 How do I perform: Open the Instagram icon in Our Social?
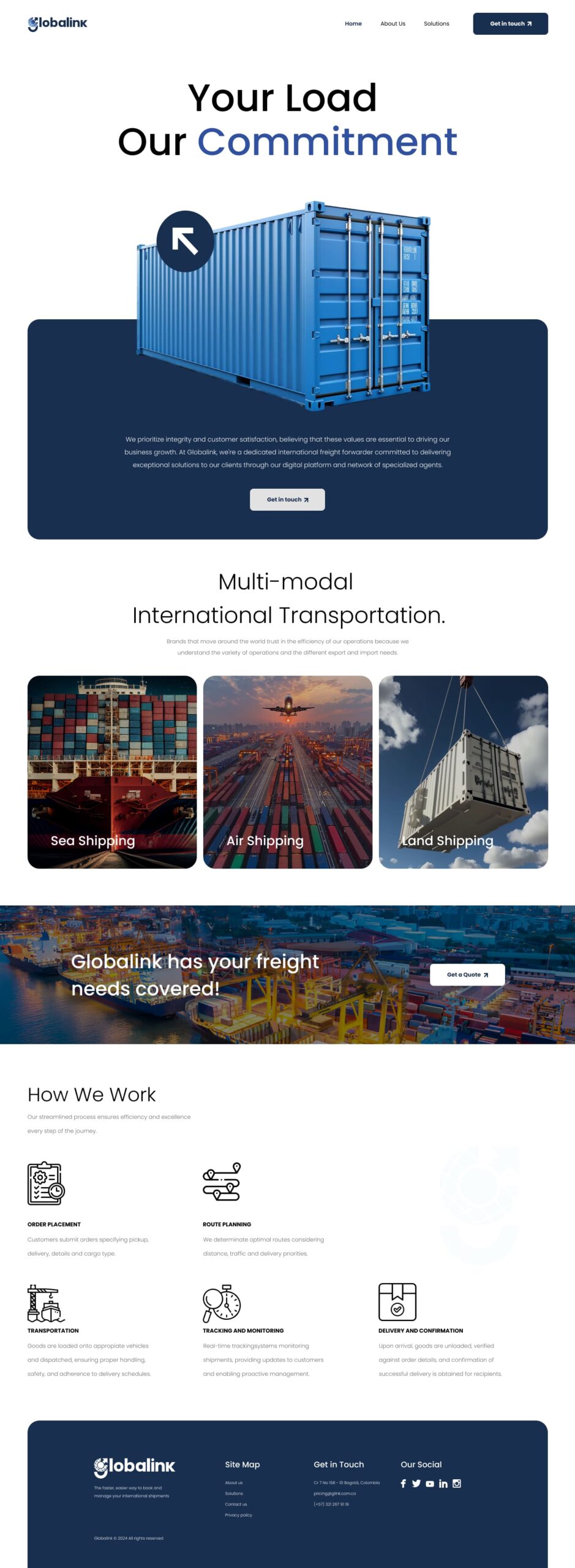click(x=457, y=1483)
